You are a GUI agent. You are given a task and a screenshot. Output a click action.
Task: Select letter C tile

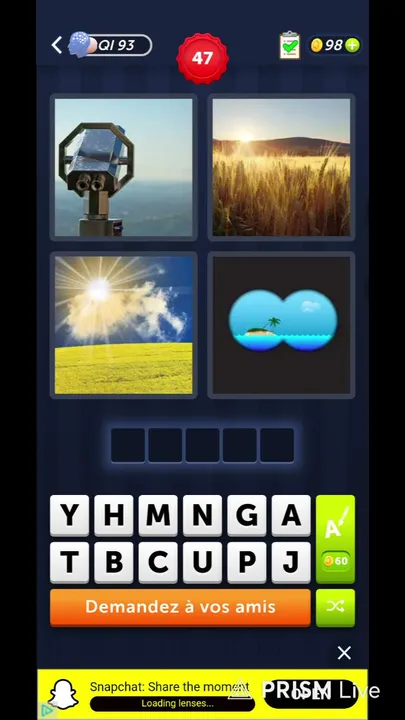[158, 562]
